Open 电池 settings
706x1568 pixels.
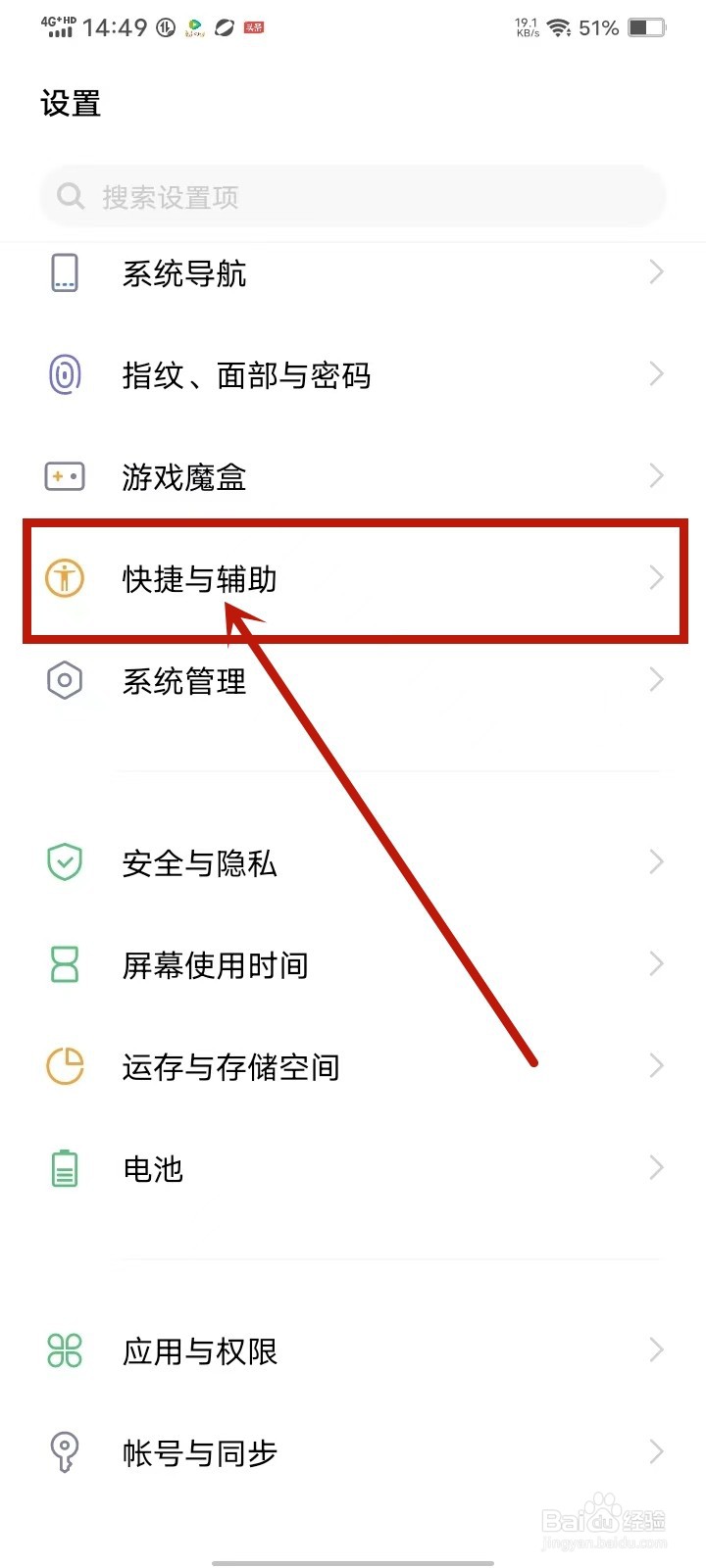coord(353,1167)
